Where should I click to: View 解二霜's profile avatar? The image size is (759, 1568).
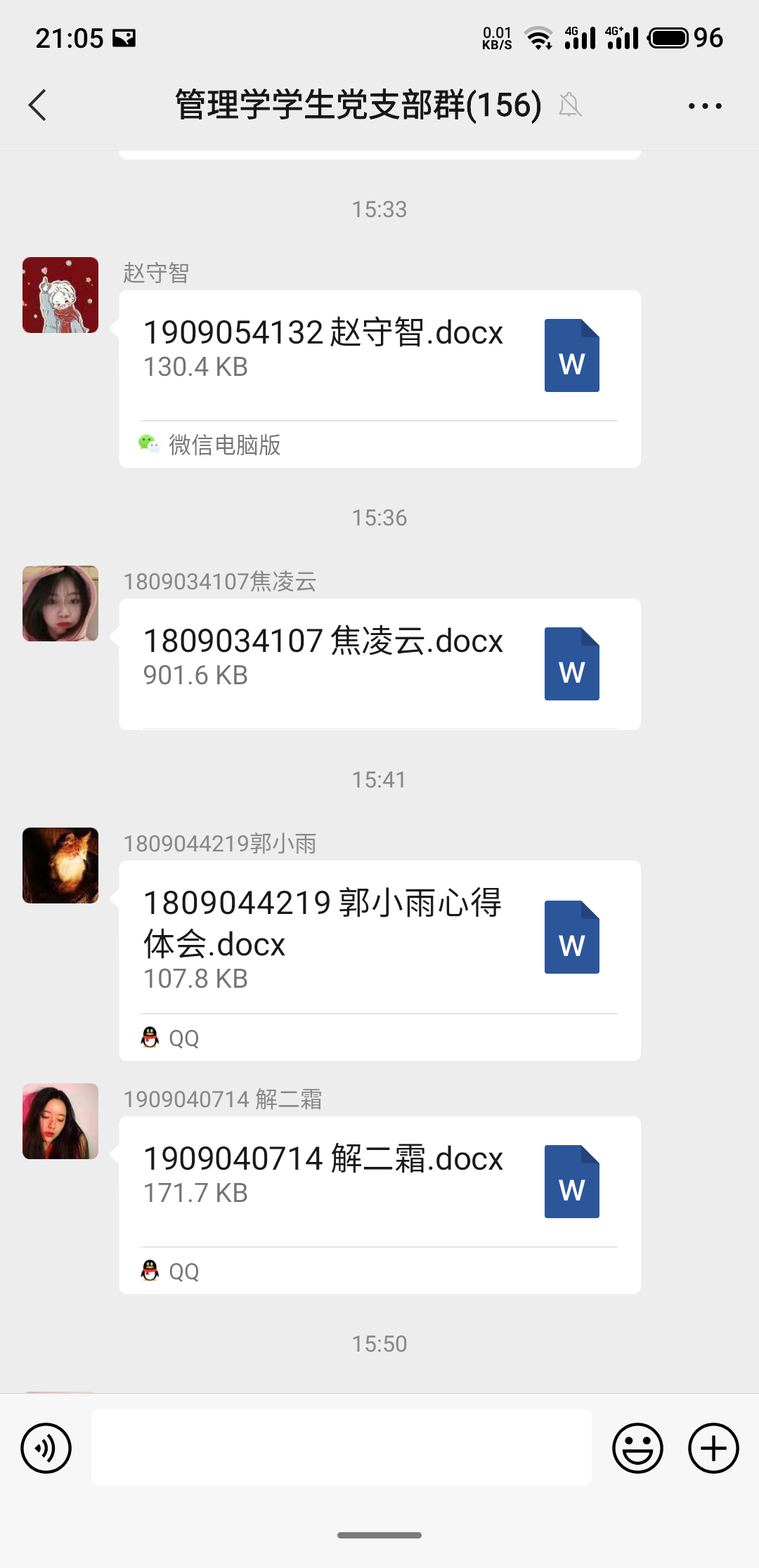point(60,1121)
